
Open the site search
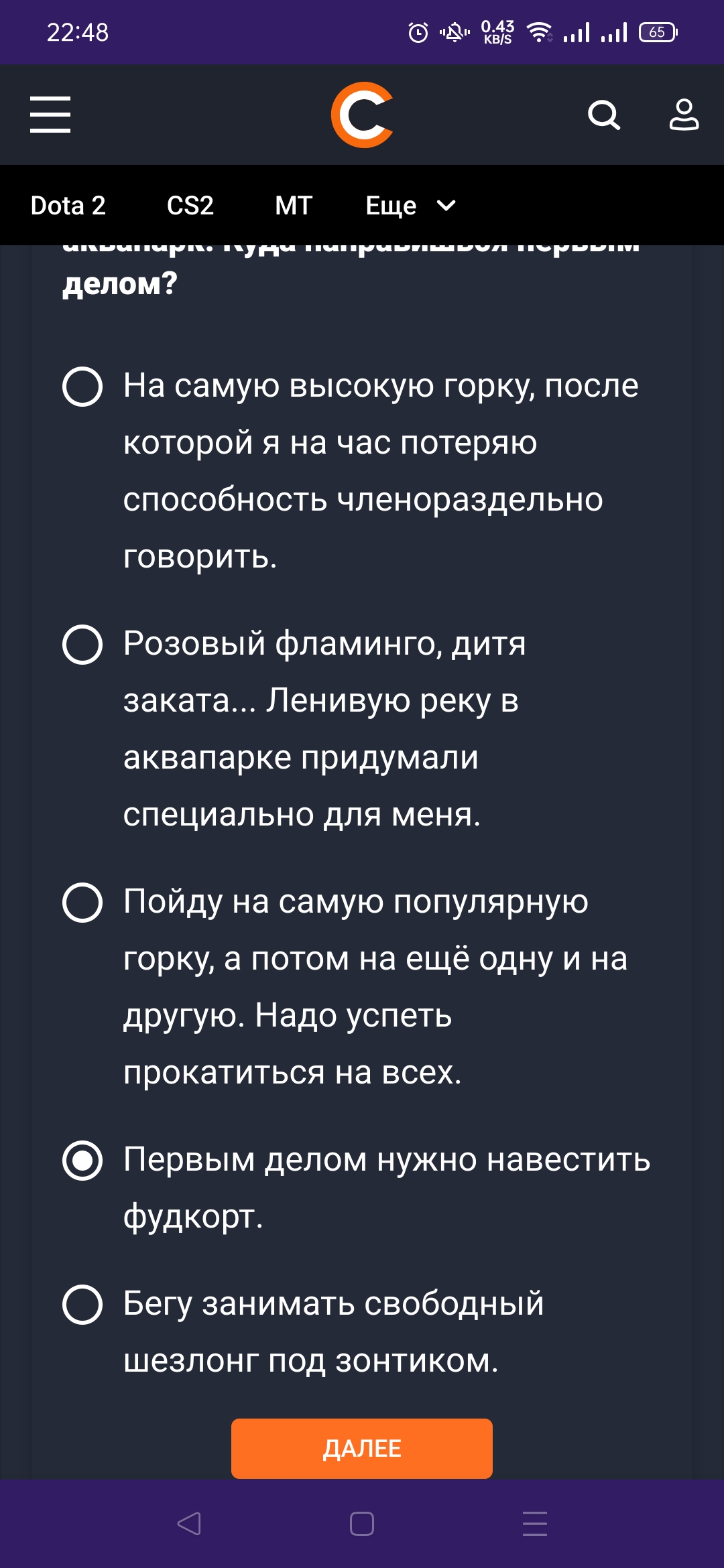[x=604, y=115]
